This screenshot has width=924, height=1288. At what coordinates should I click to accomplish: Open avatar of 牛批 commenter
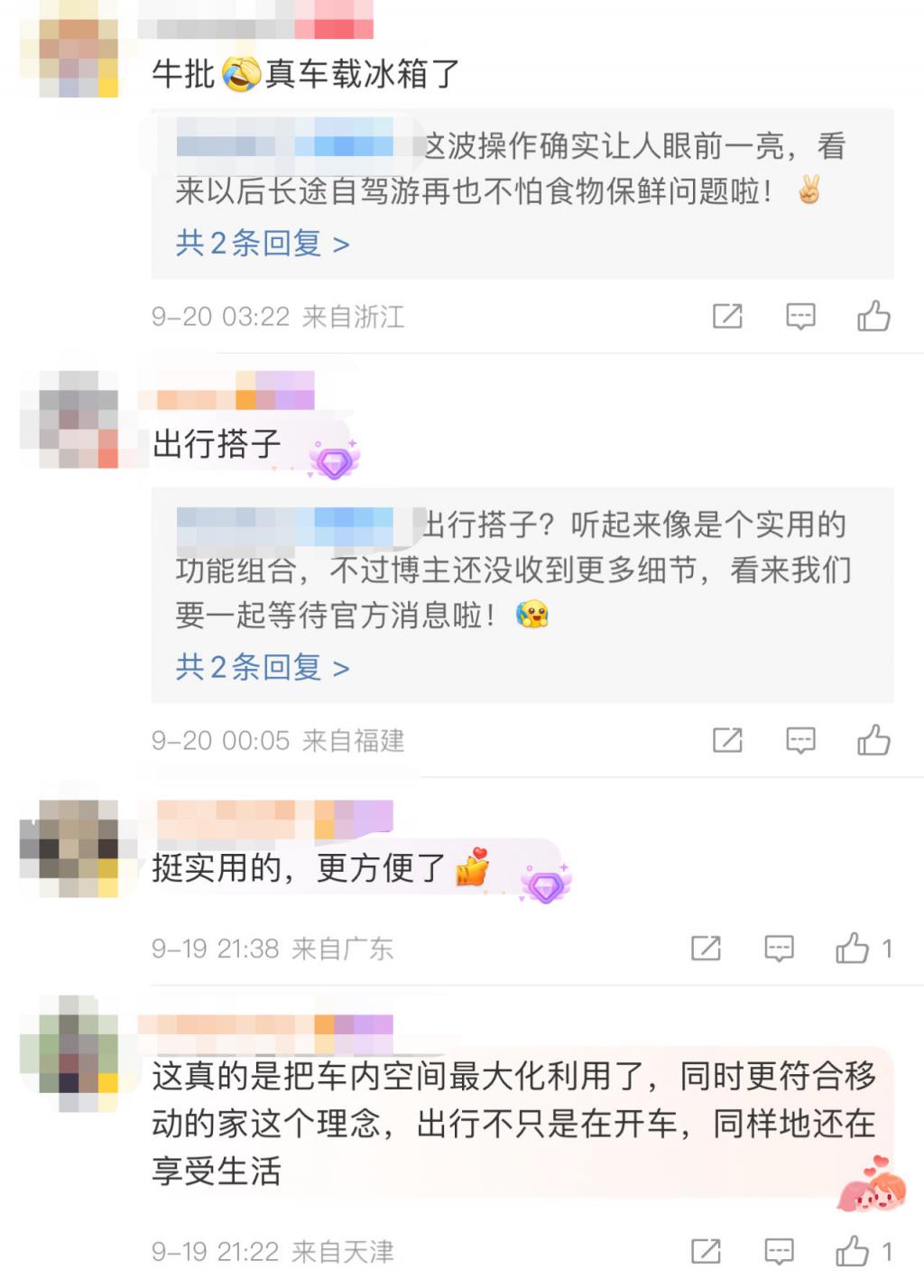[69, 51]
